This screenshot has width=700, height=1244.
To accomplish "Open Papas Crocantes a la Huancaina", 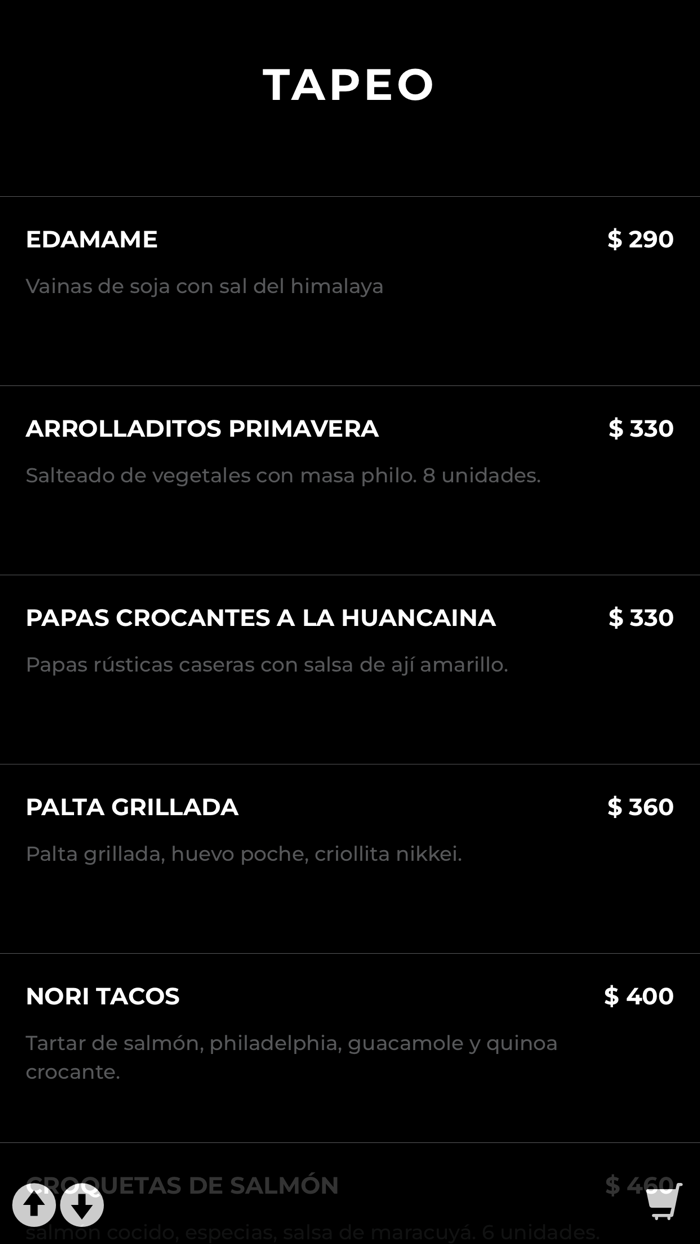I will click(x=260, y=618).
